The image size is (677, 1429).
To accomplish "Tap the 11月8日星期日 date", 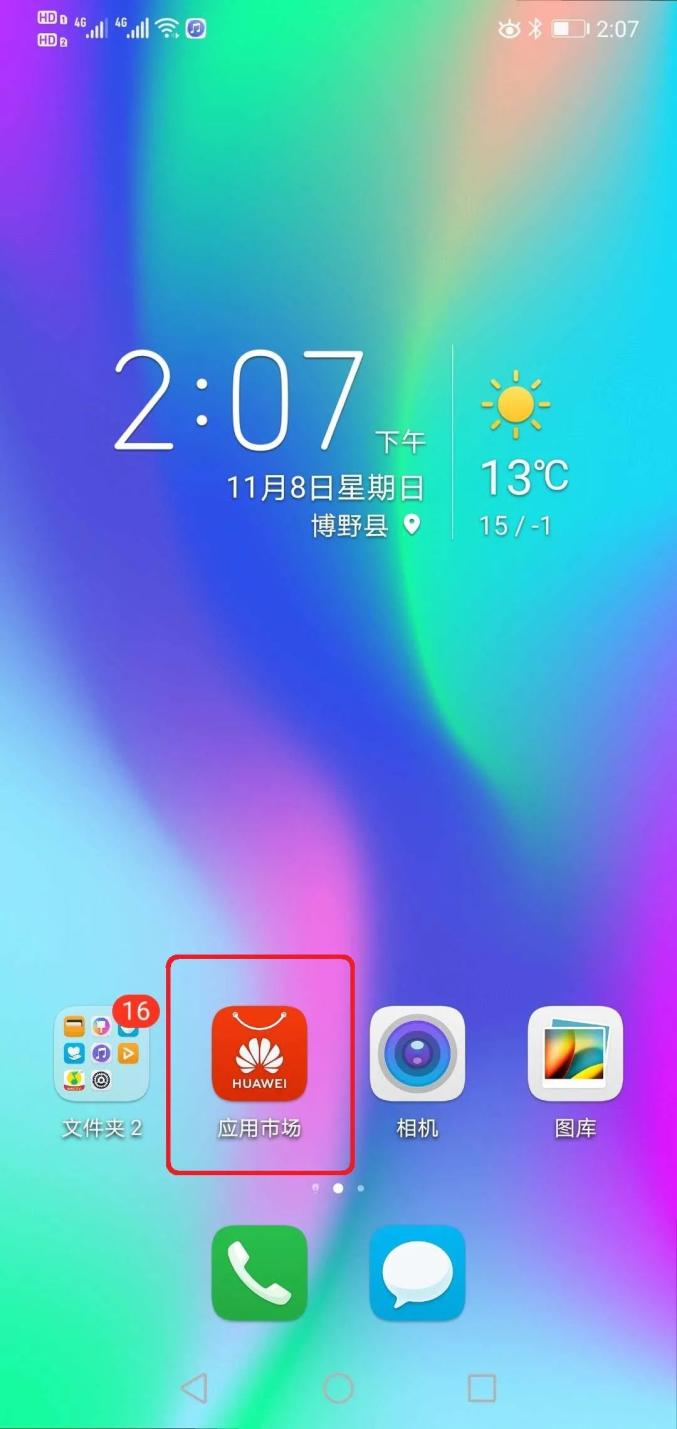I will click(x=325, y=488).
